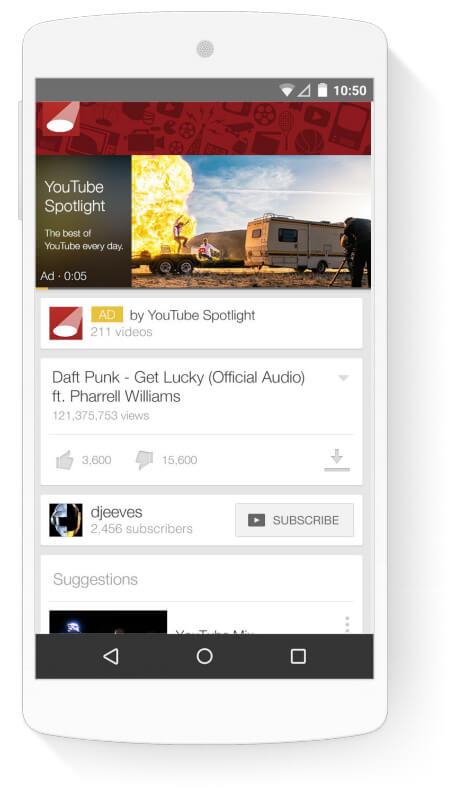The image size is (451, 791).
Task: Go back using the system back button
Action: [x=110, y=656]
